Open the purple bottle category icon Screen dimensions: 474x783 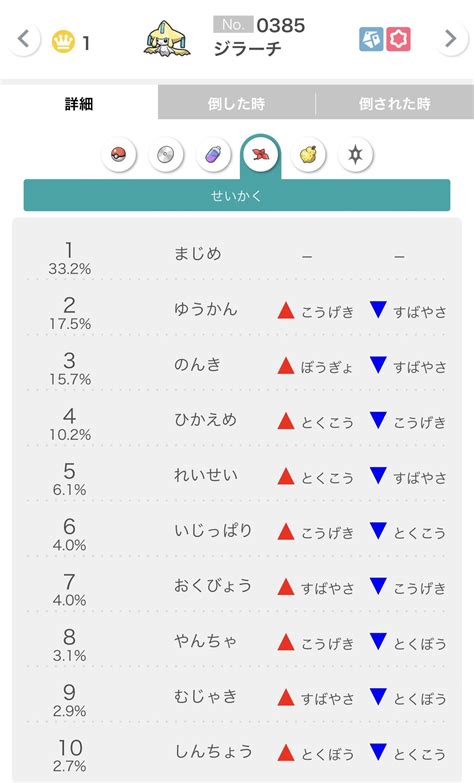coord(213,154)
